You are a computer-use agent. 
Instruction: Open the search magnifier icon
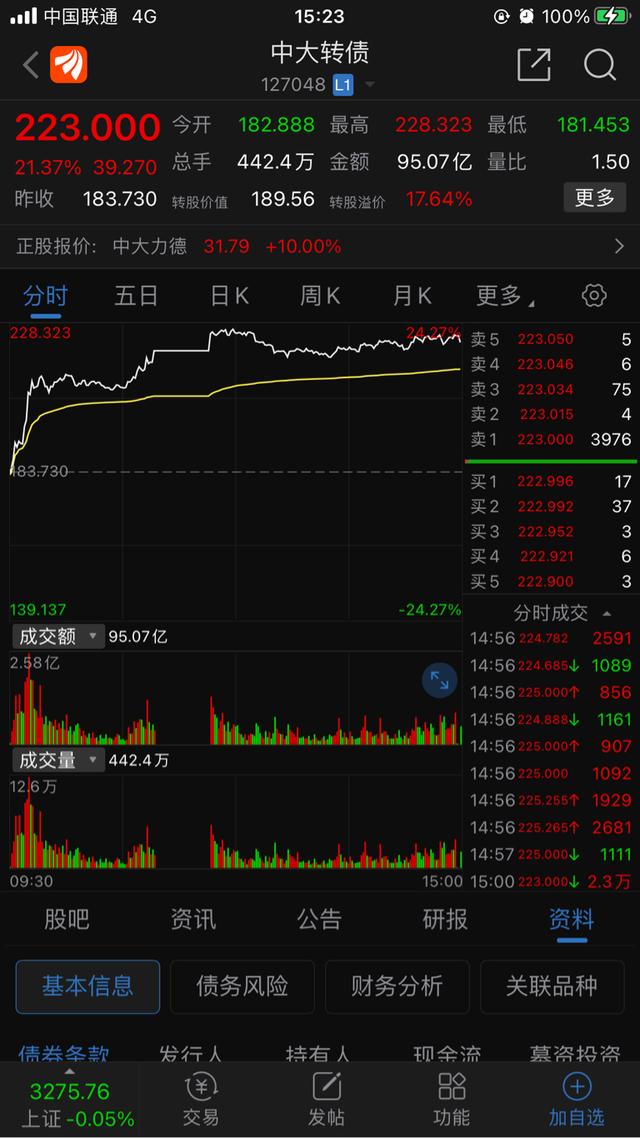pyautogui.click(x=599, y=65)
